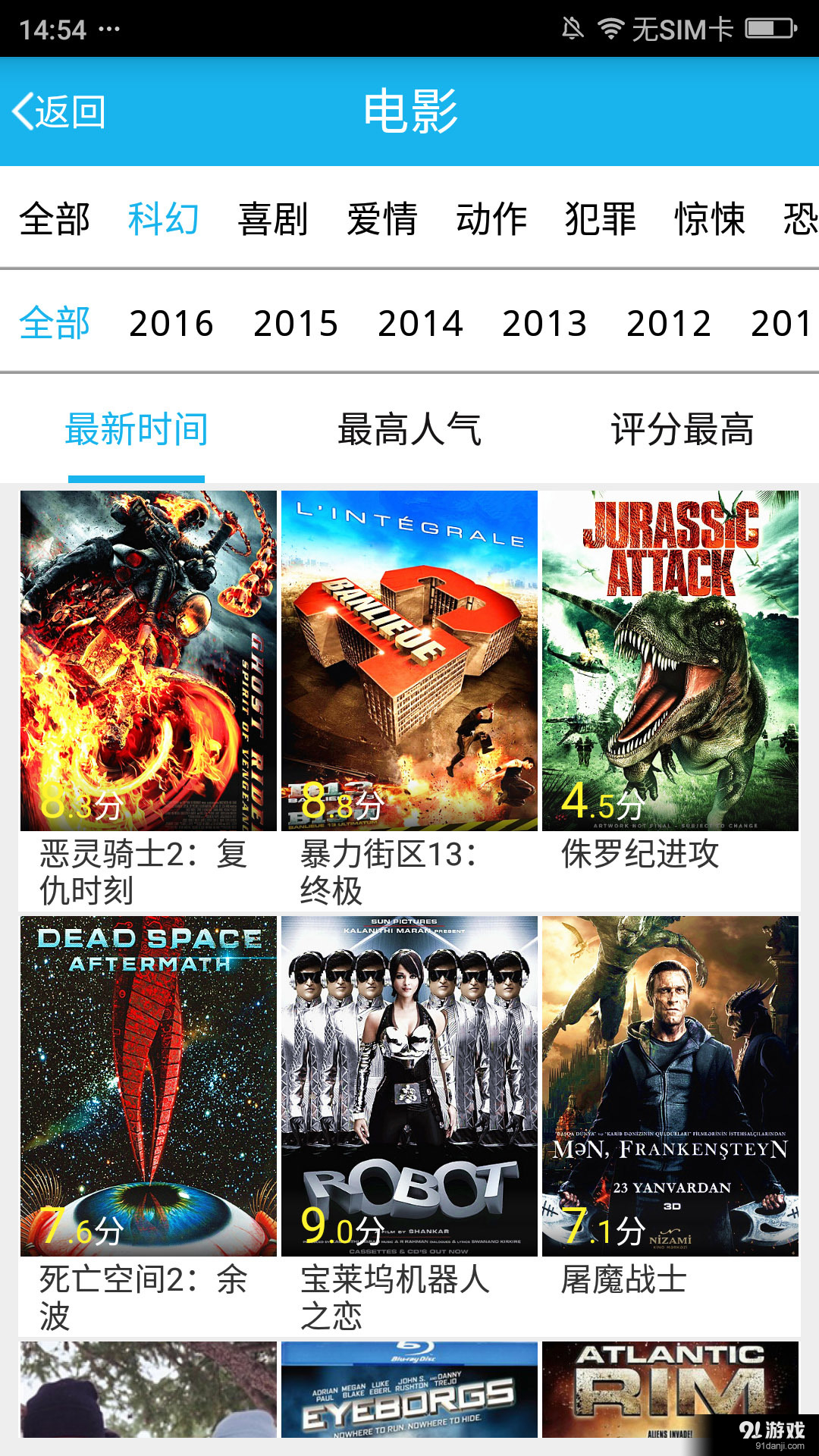The width and height of the screenshot is (819, 1456).
Task: Tap the ellipsis next to the clock
Action: 108,29
